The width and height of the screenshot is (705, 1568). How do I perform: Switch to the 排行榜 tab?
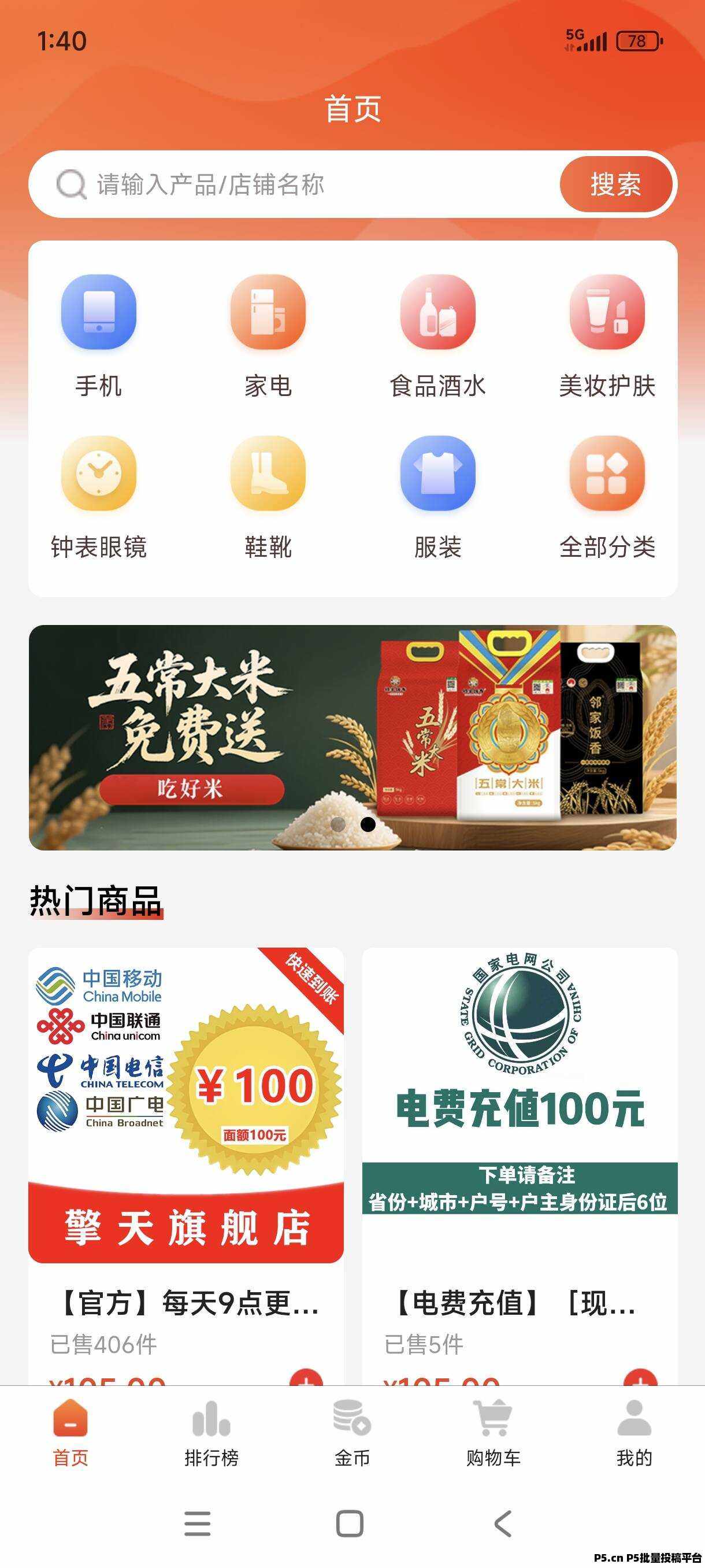point(211,1433)
